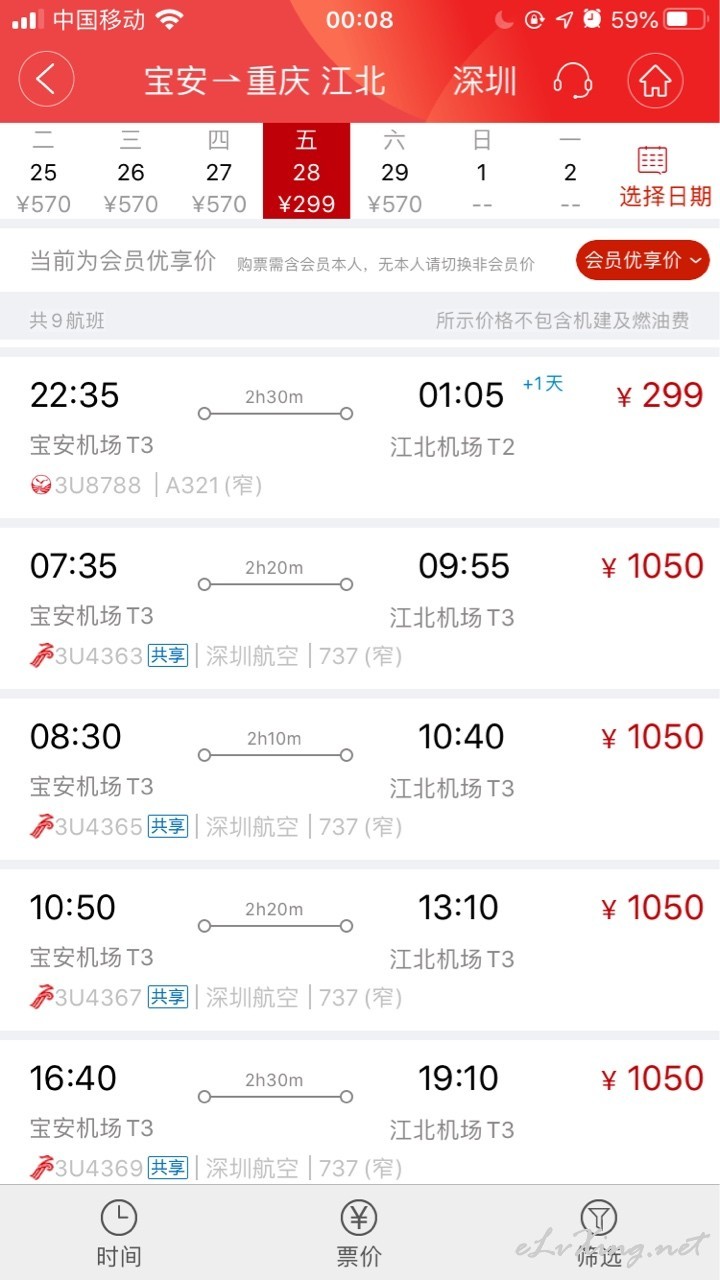The width and height of the screenshot is (720, 1280).
Task: Sort flights by 时间
Action: pos(119,1234)
